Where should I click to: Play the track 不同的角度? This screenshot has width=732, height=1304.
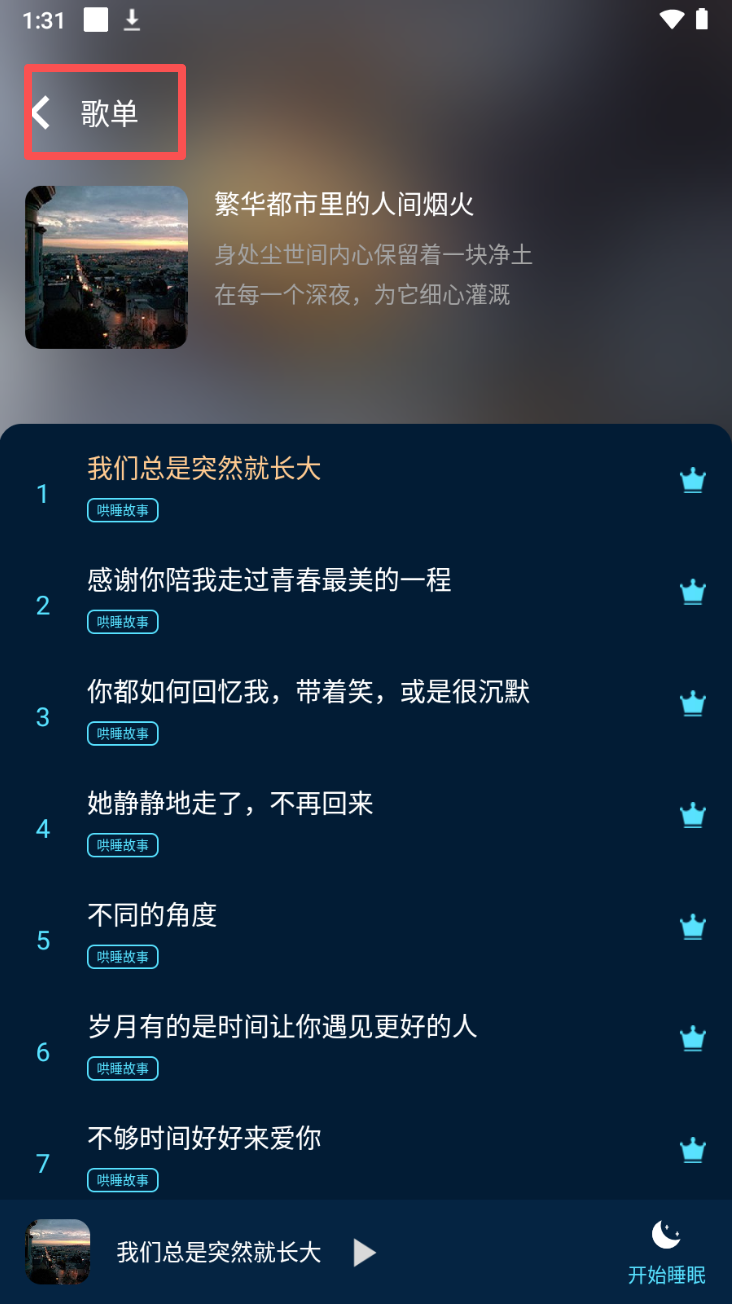152,915
